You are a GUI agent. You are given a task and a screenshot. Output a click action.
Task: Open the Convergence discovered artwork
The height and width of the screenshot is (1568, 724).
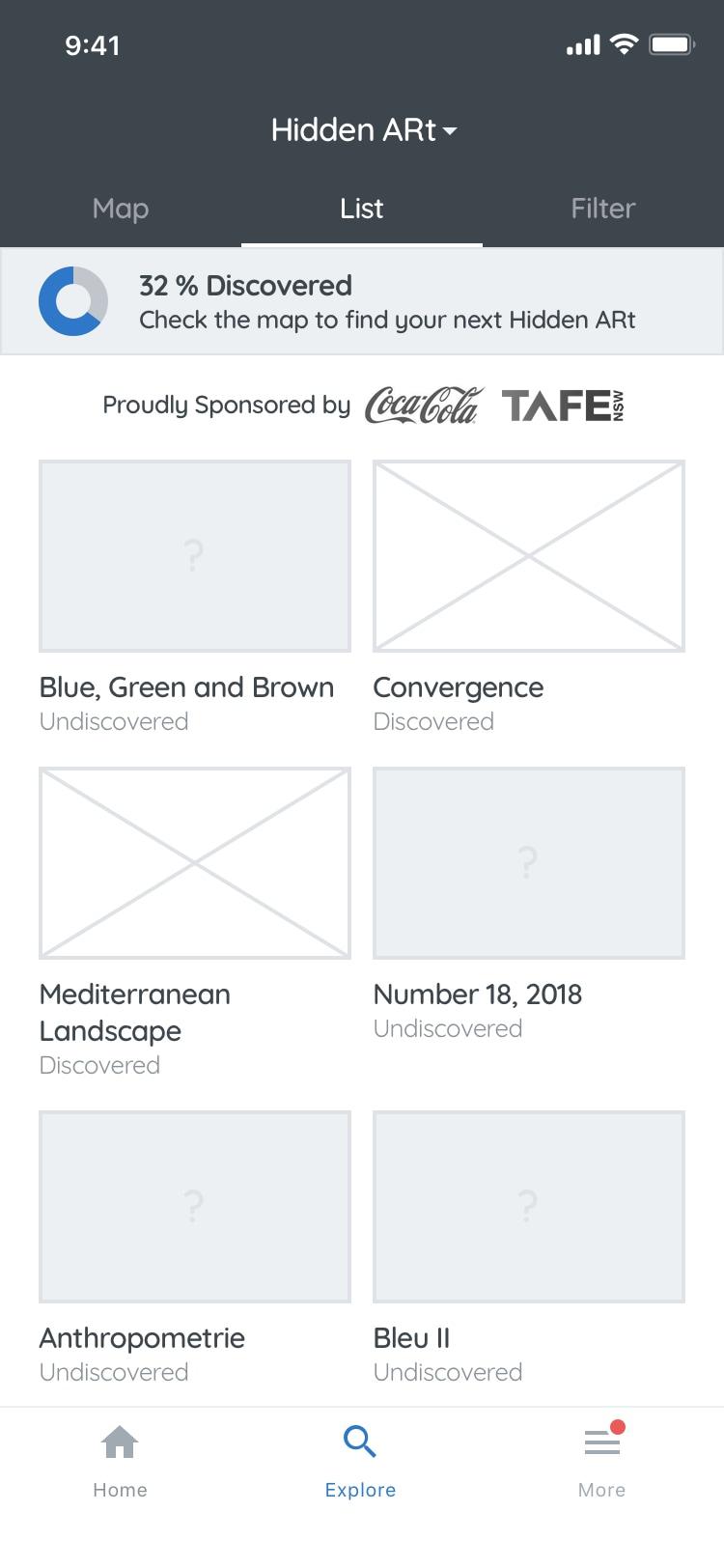pos(528,556)
